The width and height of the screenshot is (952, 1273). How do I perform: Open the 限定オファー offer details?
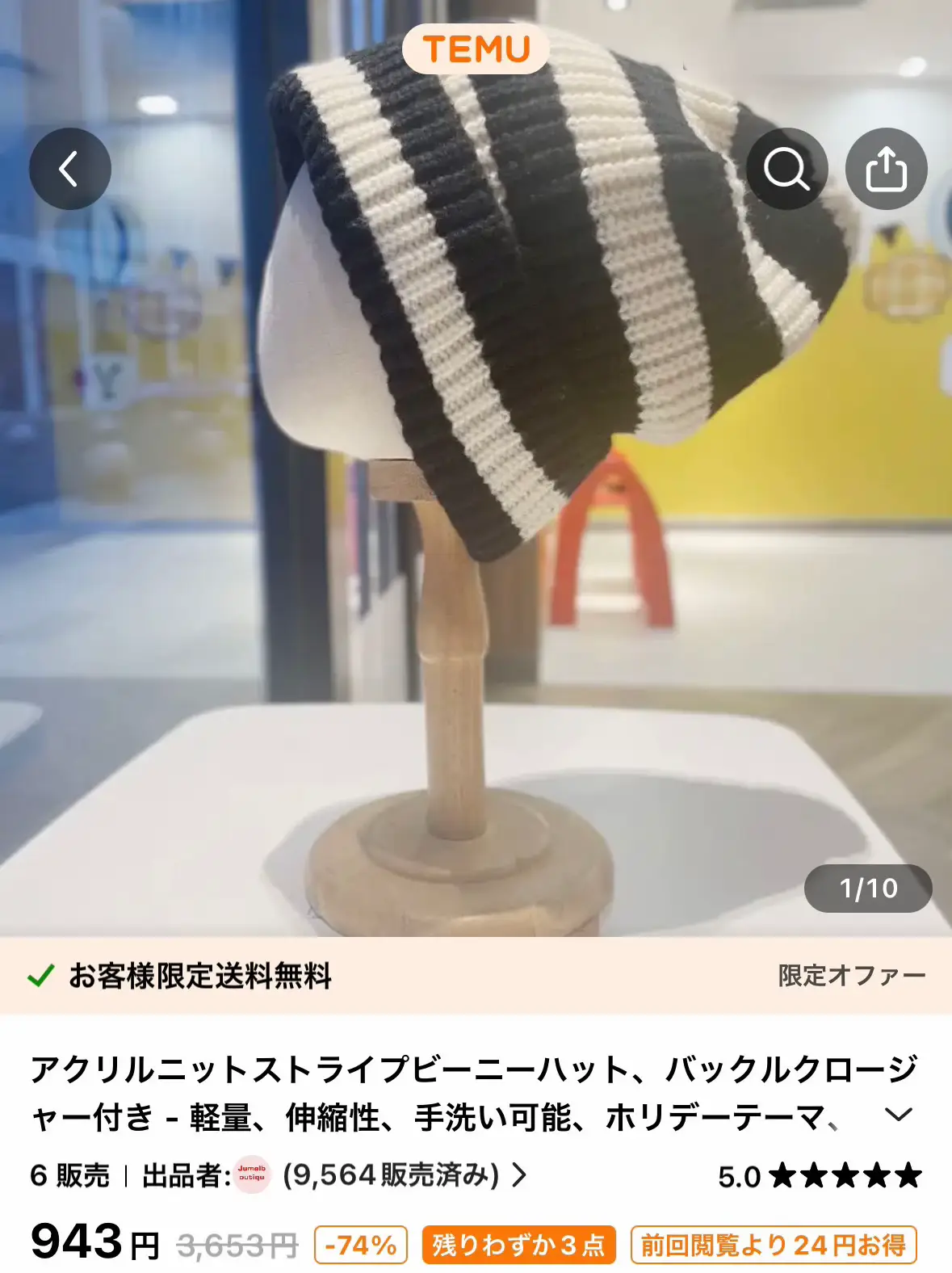[x=851, y=976]
